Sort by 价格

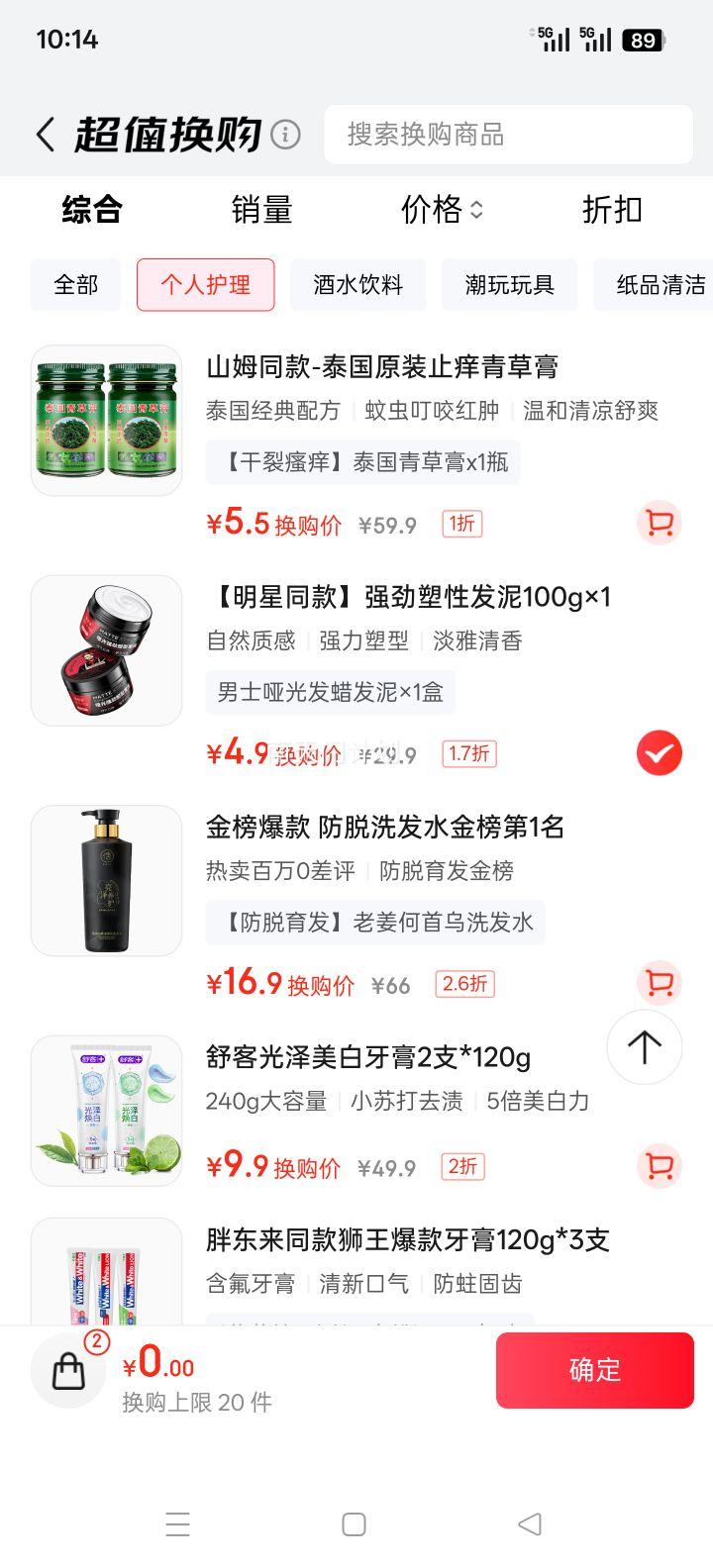click(442, 210)
